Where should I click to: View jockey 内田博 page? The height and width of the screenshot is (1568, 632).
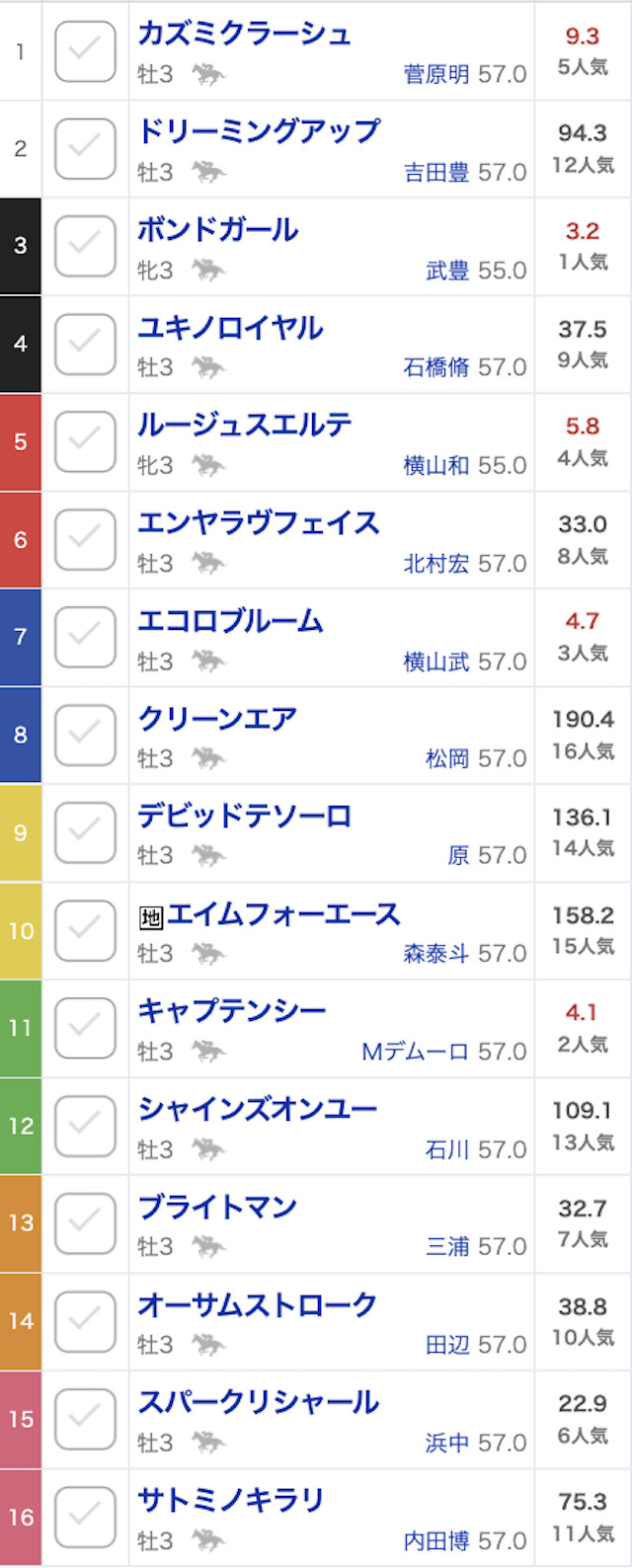436,1541
